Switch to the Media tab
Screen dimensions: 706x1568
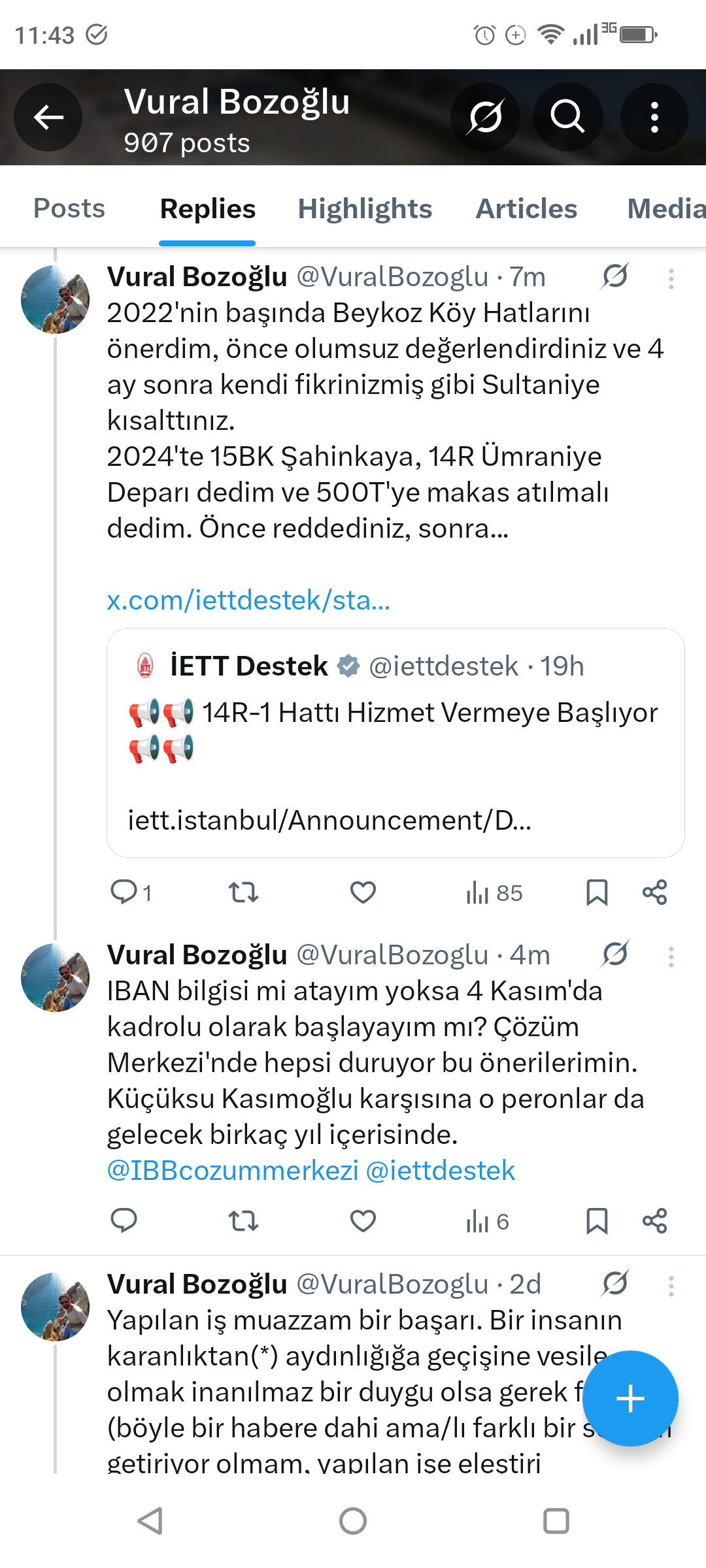click(665, 209)
